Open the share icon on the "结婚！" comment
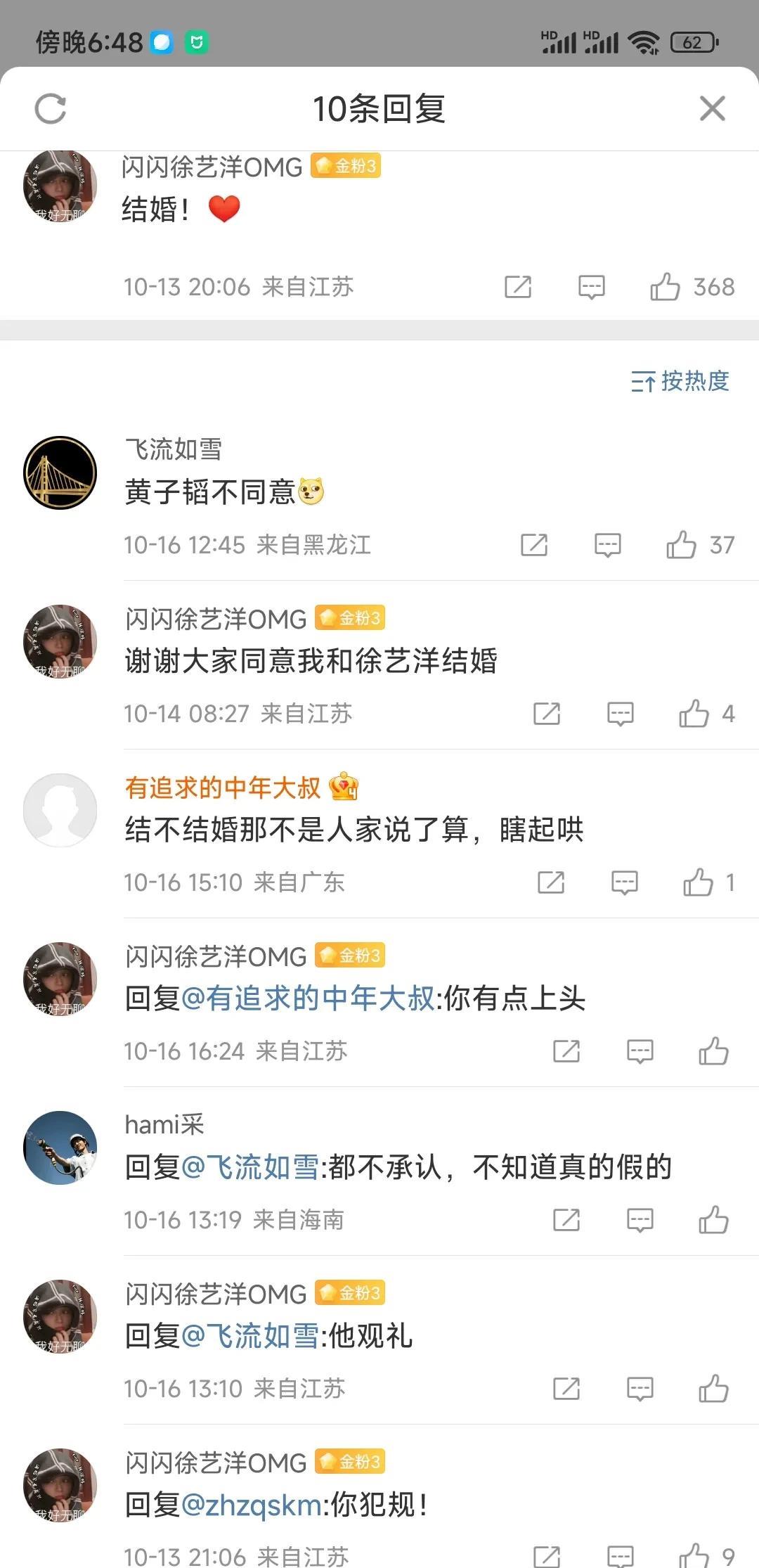 click(x=517, y=287)
